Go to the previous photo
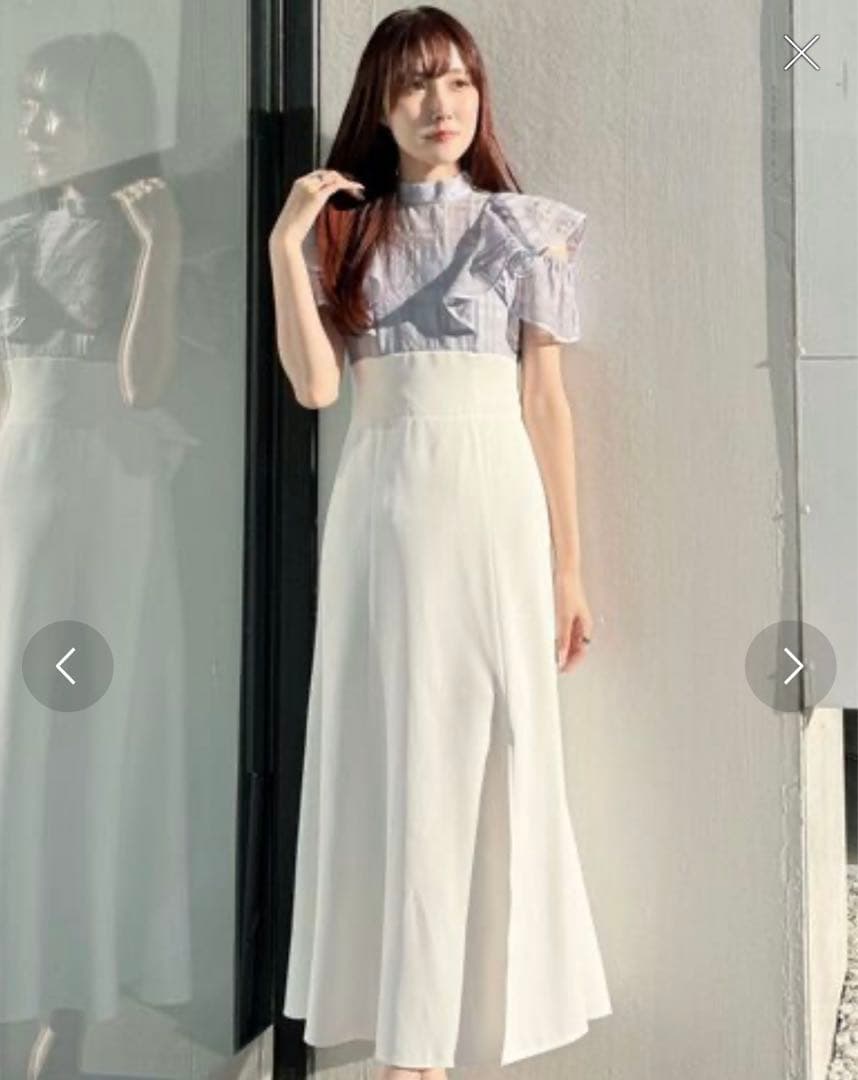The height and width of the screenshot is (1080, 858). pyautogui.click(x=67, y=666)
